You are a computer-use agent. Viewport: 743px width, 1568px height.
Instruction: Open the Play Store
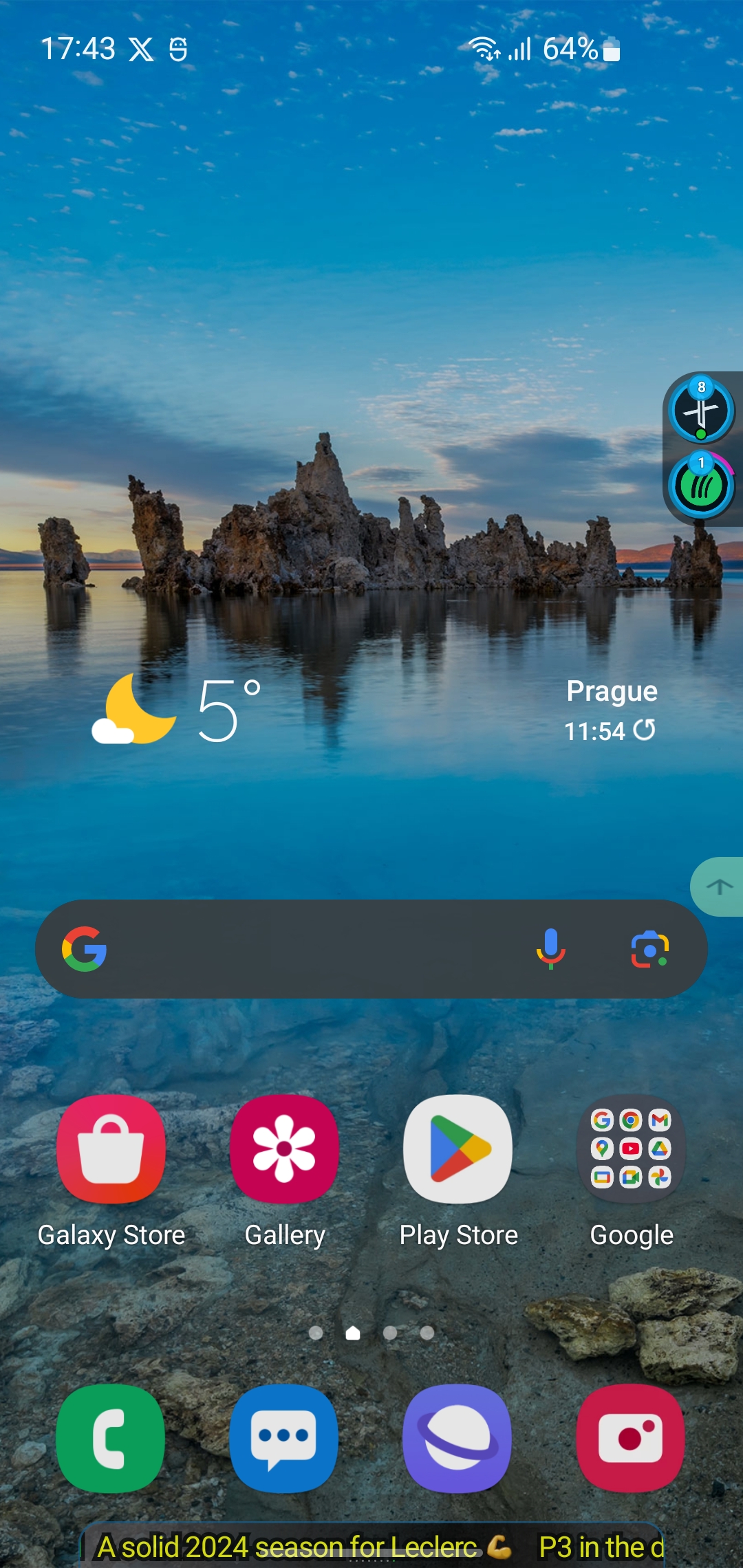(x=457, y=1149)
